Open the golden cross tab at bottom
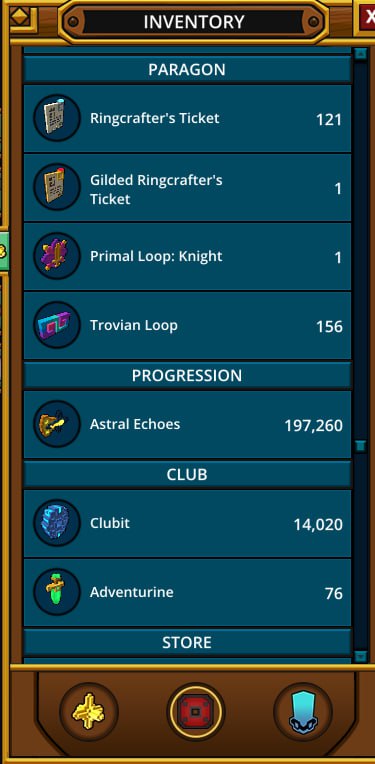375x764 pixels. 89,711
